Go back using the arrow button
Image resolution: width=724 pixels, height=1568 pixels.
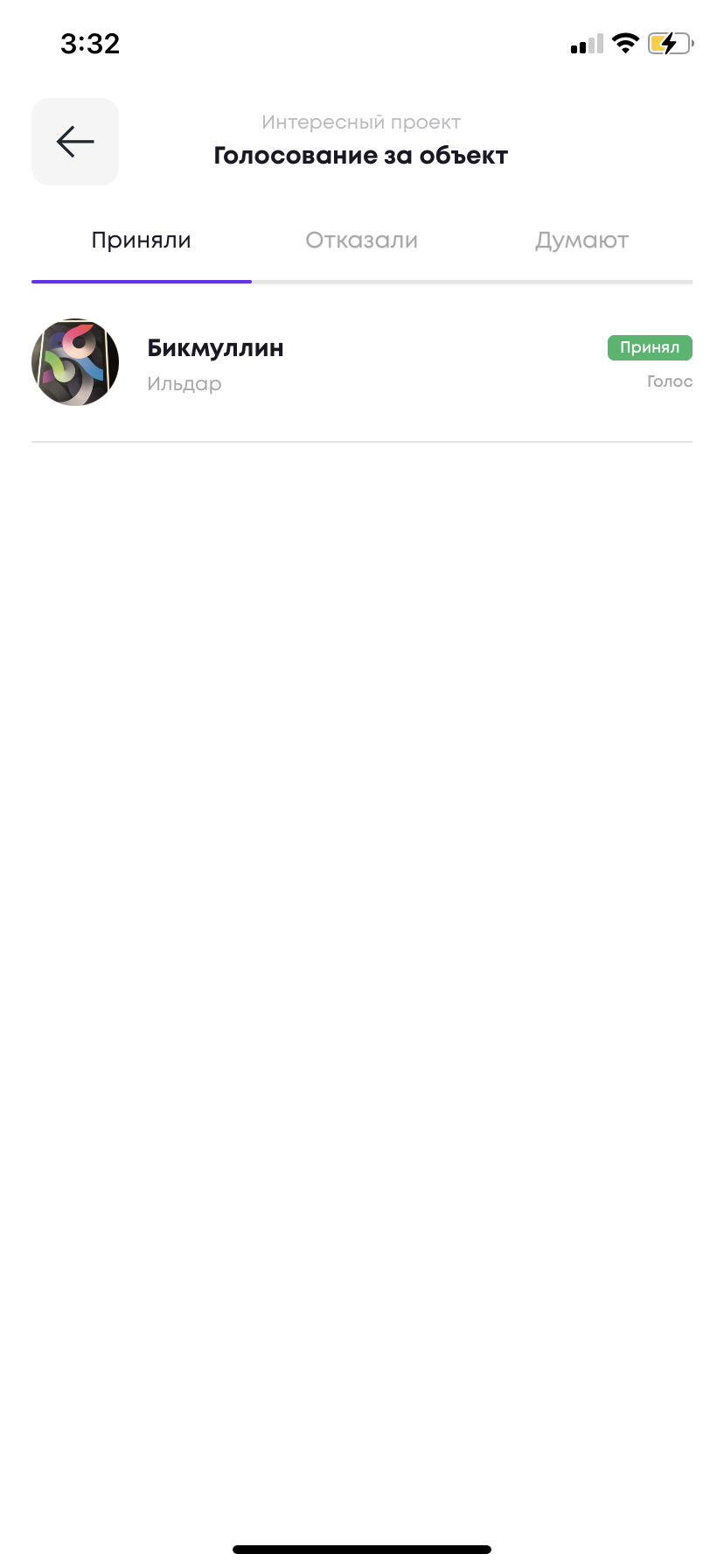pos(75,142)
